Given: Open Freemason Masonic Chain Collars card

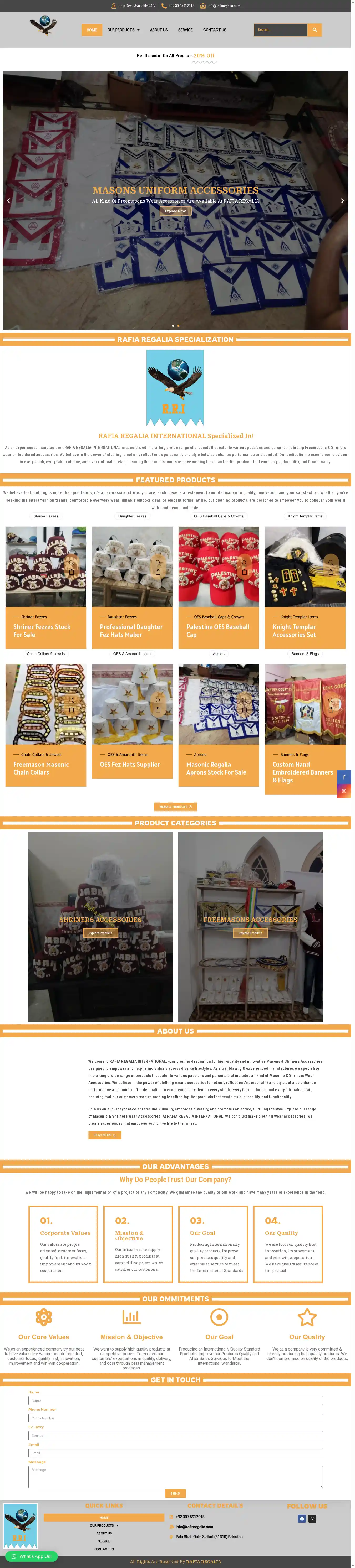Looking at the screenshot, I should pos(41,768).
